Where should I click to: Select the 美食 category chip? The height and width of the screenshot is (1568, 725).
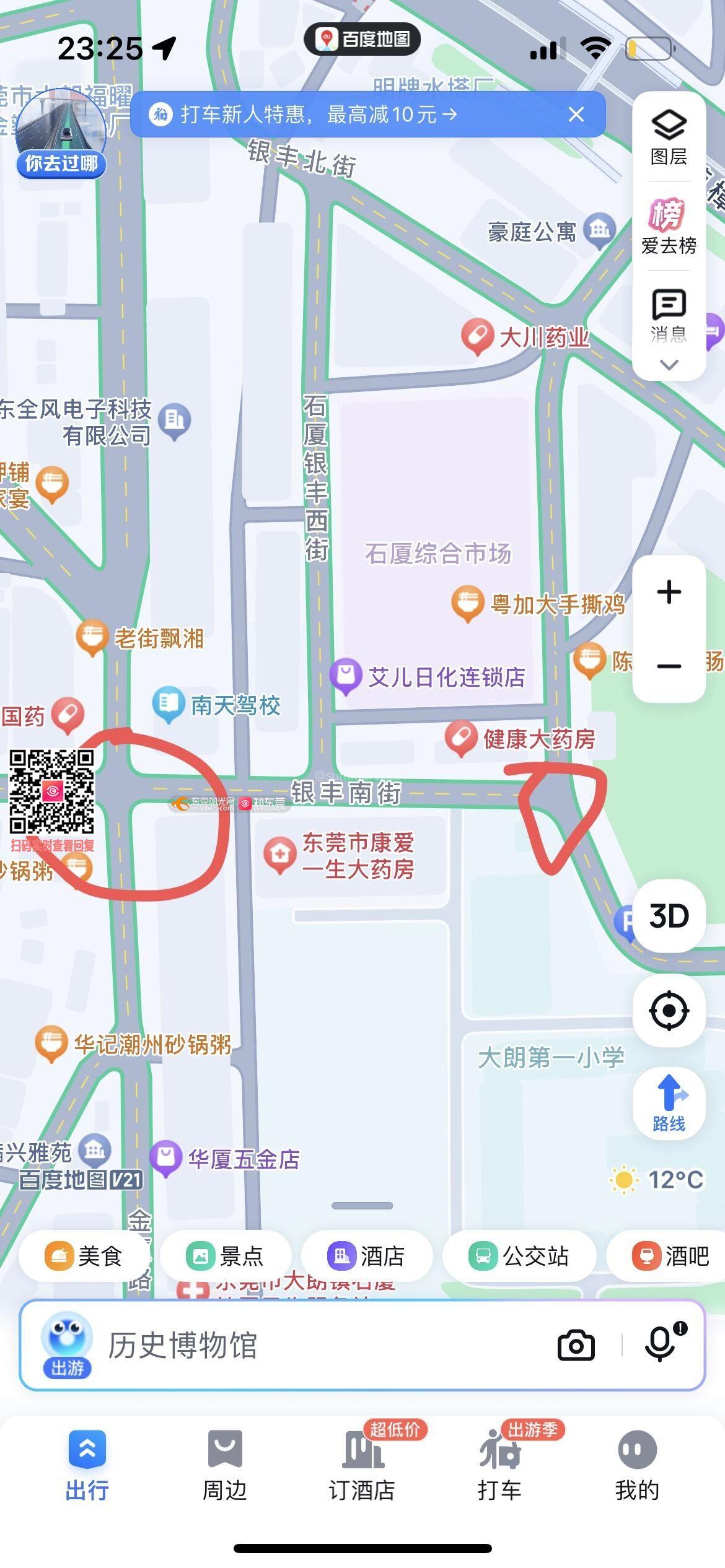click(x=84, y=1257)
